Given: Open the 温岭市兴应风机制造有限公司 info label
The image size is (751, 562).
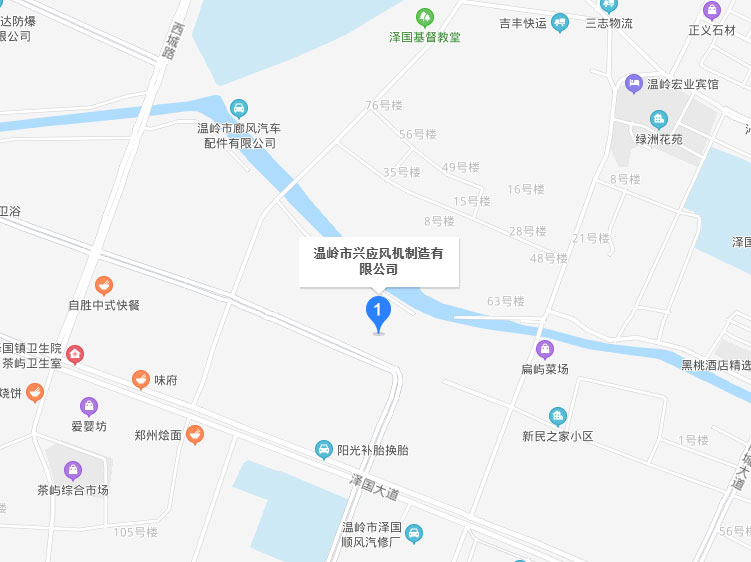Looking at the screenshot, I should pos(379,261).
